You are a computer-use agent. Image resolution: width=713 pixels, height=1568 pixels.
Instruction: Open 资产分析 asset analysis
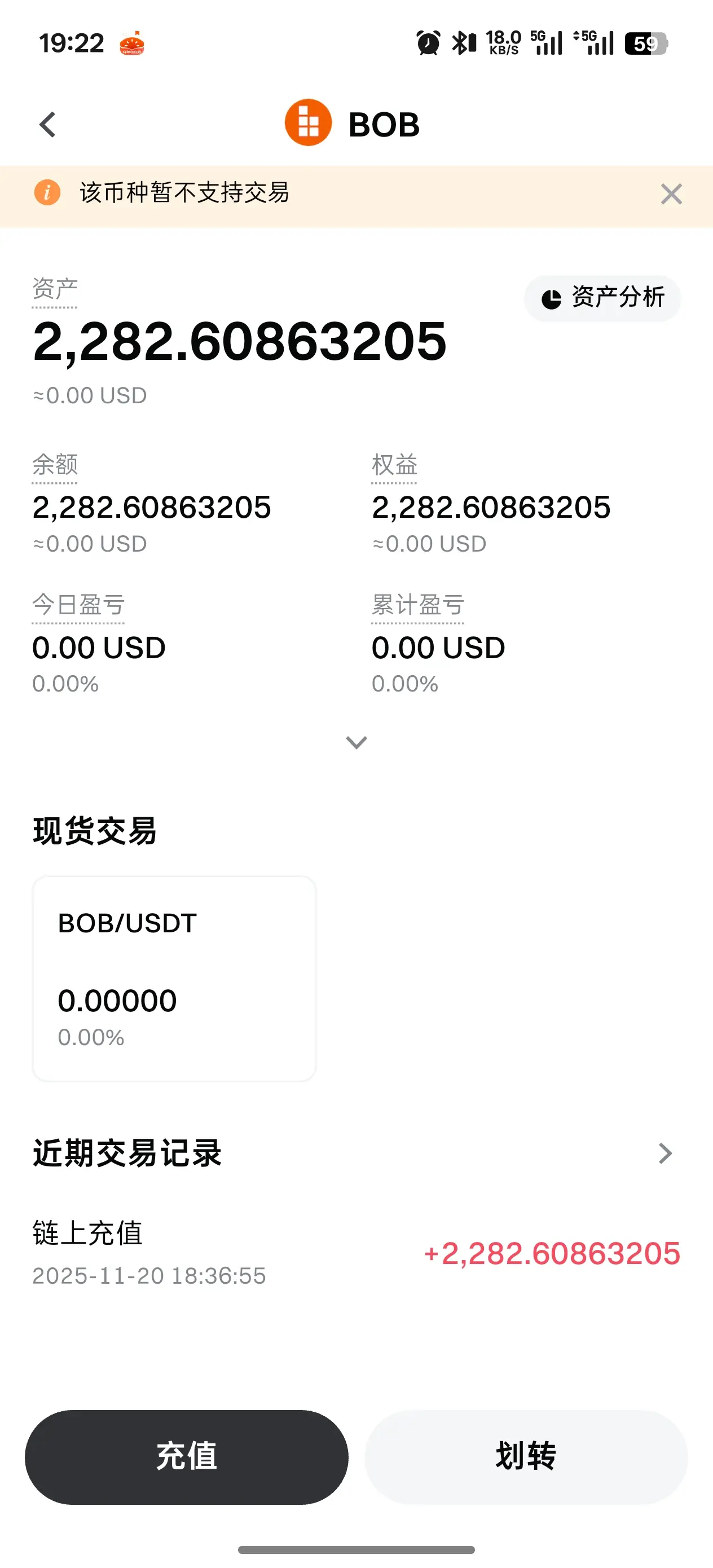(602, 298)
